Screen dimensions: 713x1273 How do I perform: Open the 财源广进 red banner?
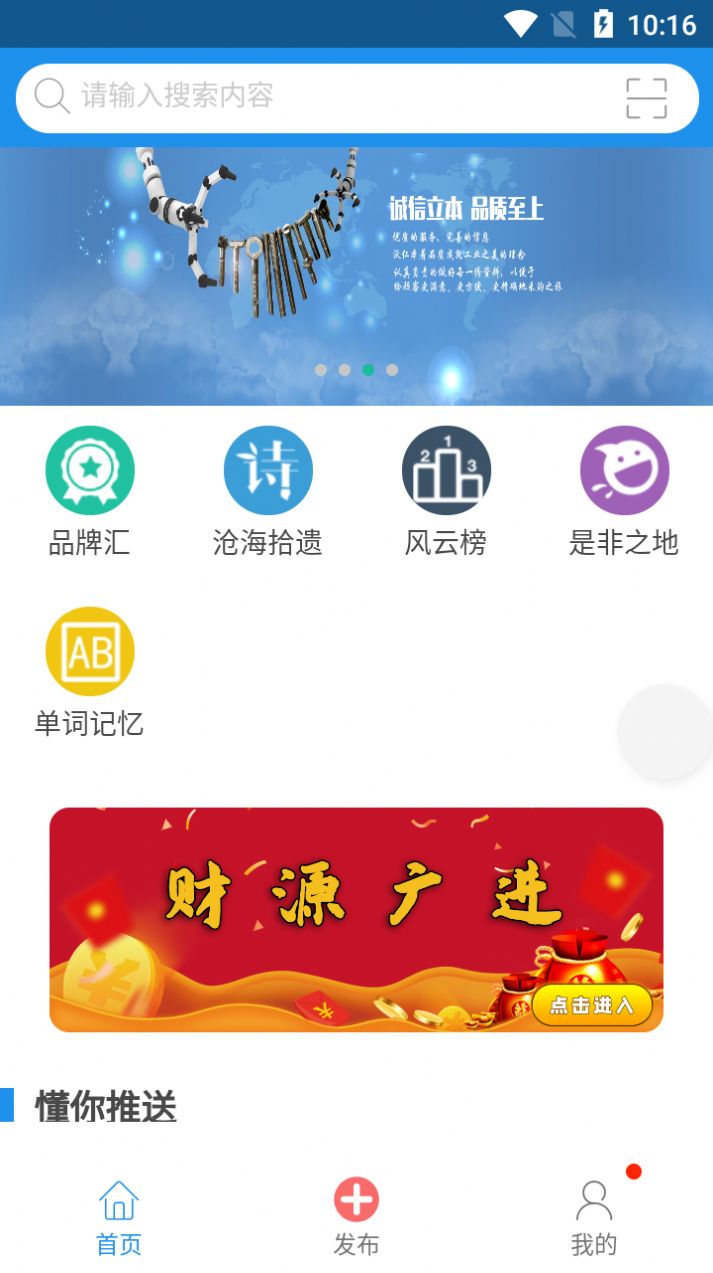point(356,919)
